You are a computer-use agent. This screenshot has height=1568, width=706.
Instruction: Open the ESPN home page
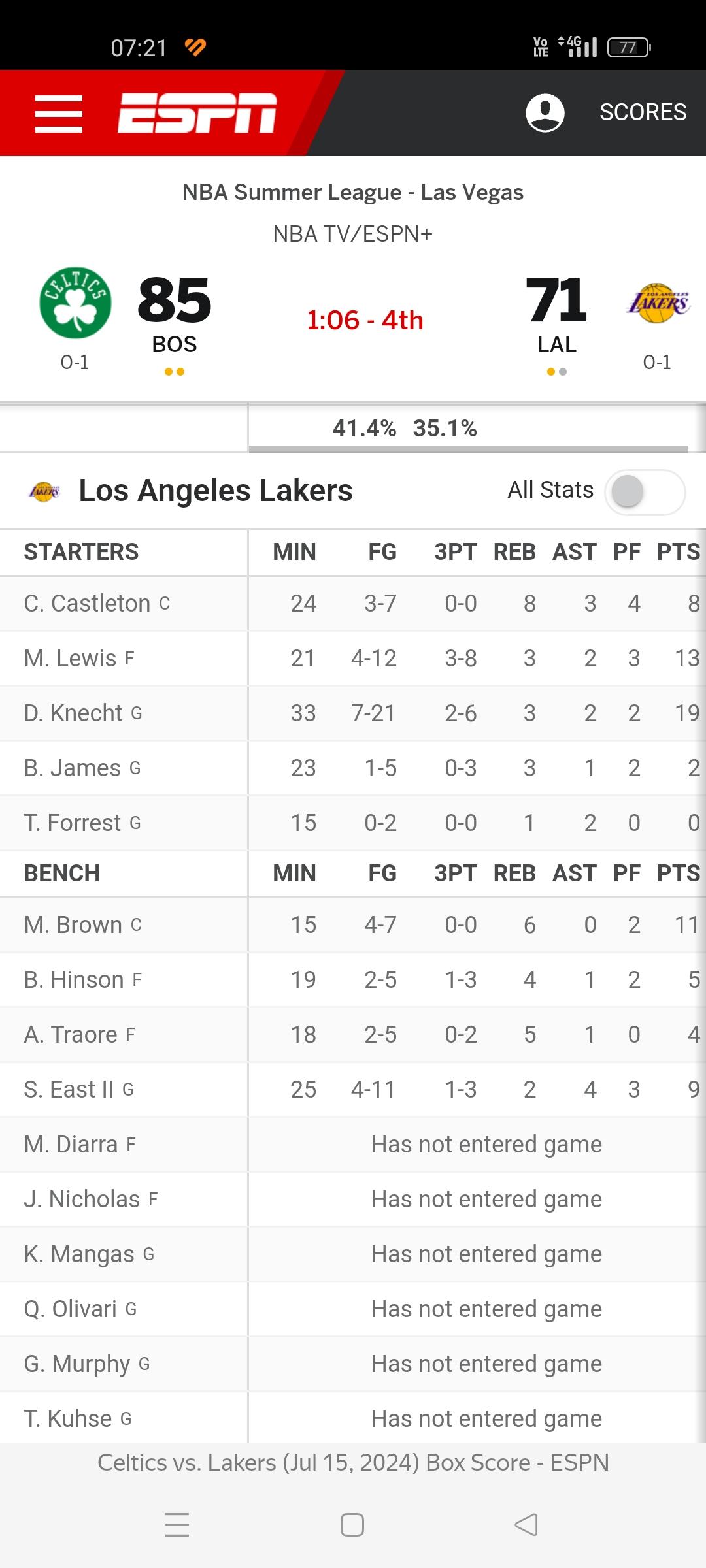(197, 113)
